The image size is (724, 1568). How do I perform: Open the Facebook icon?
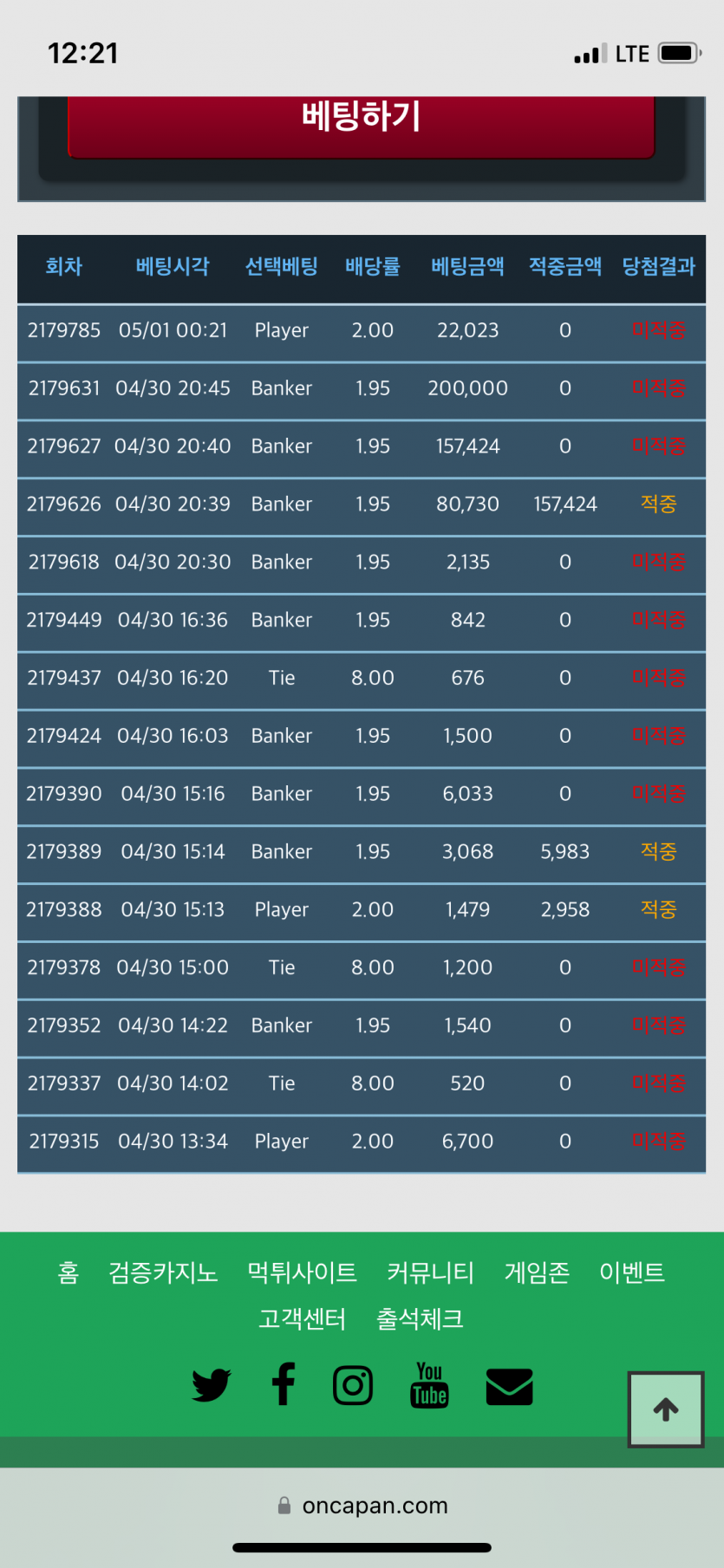point(284,1384)
